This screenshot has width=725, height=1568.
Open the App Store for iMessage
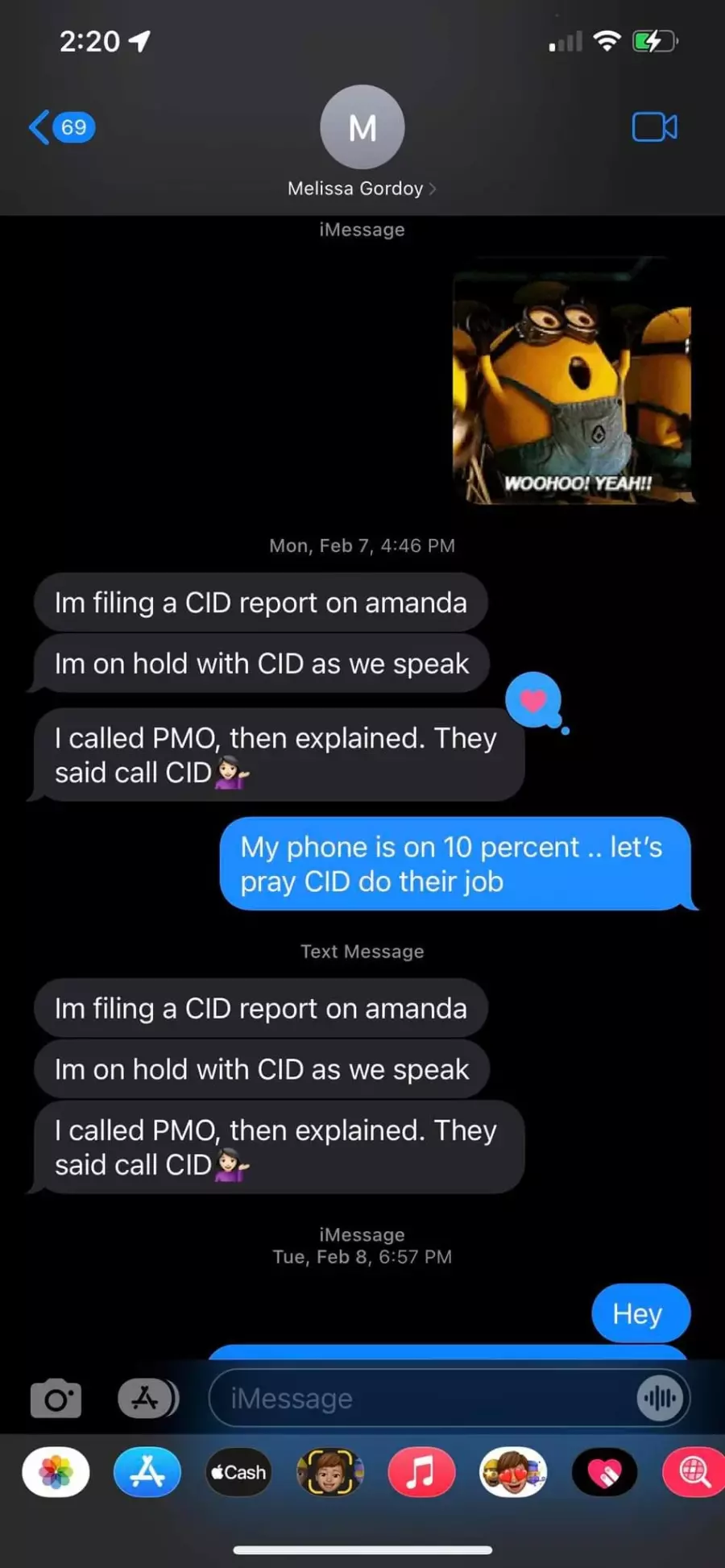click(x=147, y=1472)
